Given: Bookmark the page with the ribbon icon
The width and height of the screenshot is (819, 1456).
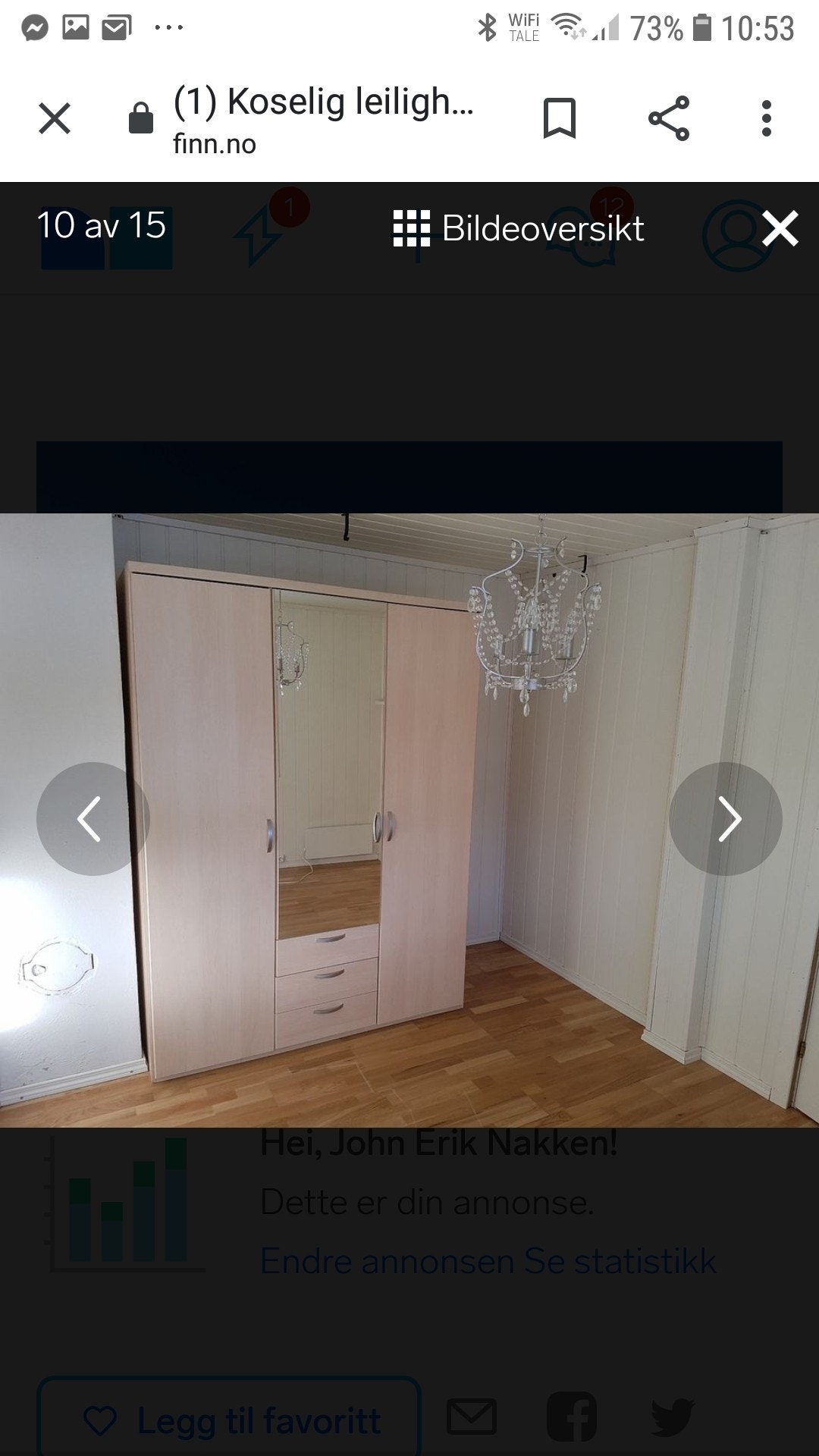Looking at the screenshot, I should [562, 118].
